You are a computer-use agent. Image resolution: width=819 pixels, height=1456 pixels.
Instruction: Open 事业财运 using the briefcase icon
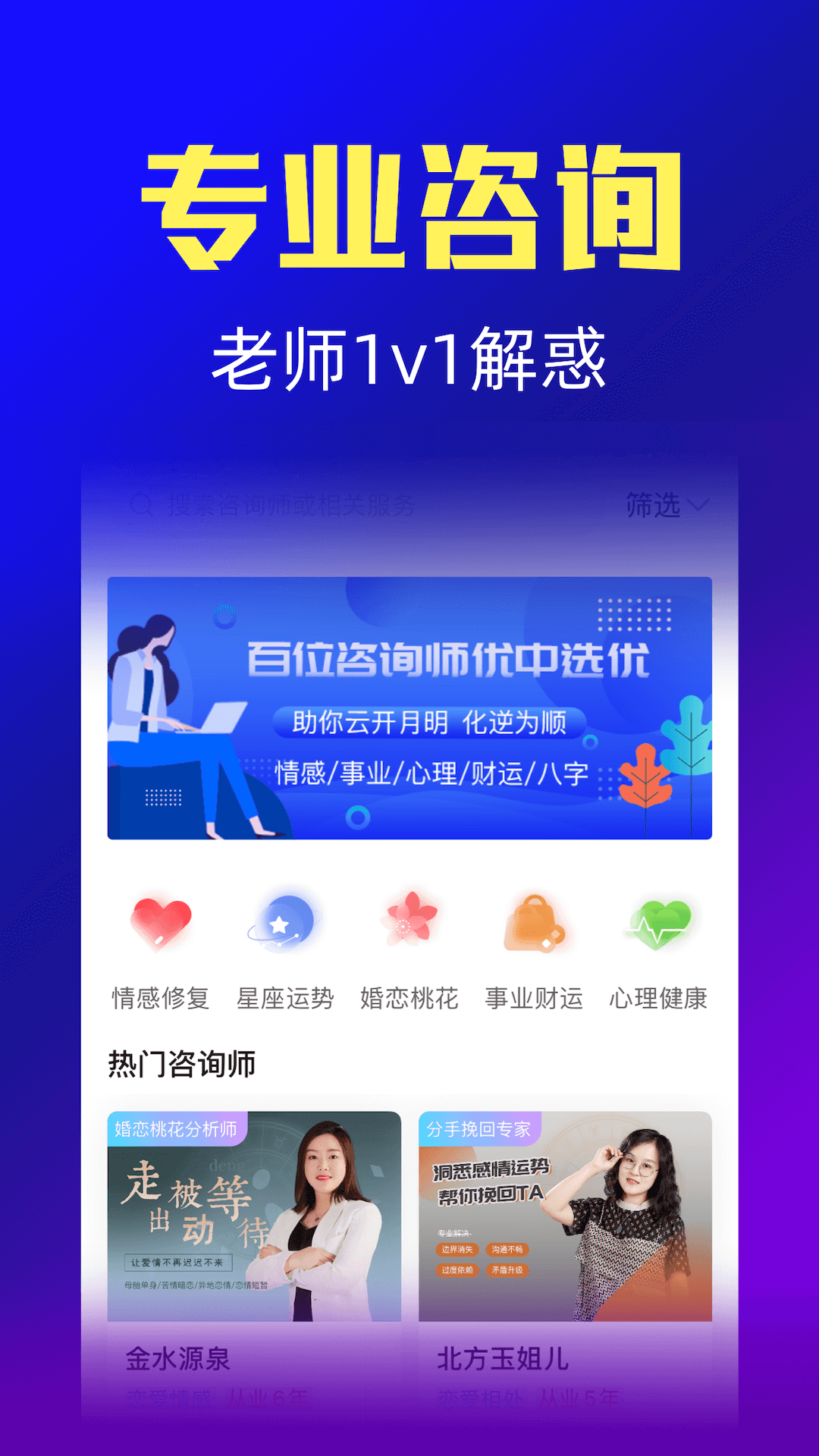pos(533,921)
